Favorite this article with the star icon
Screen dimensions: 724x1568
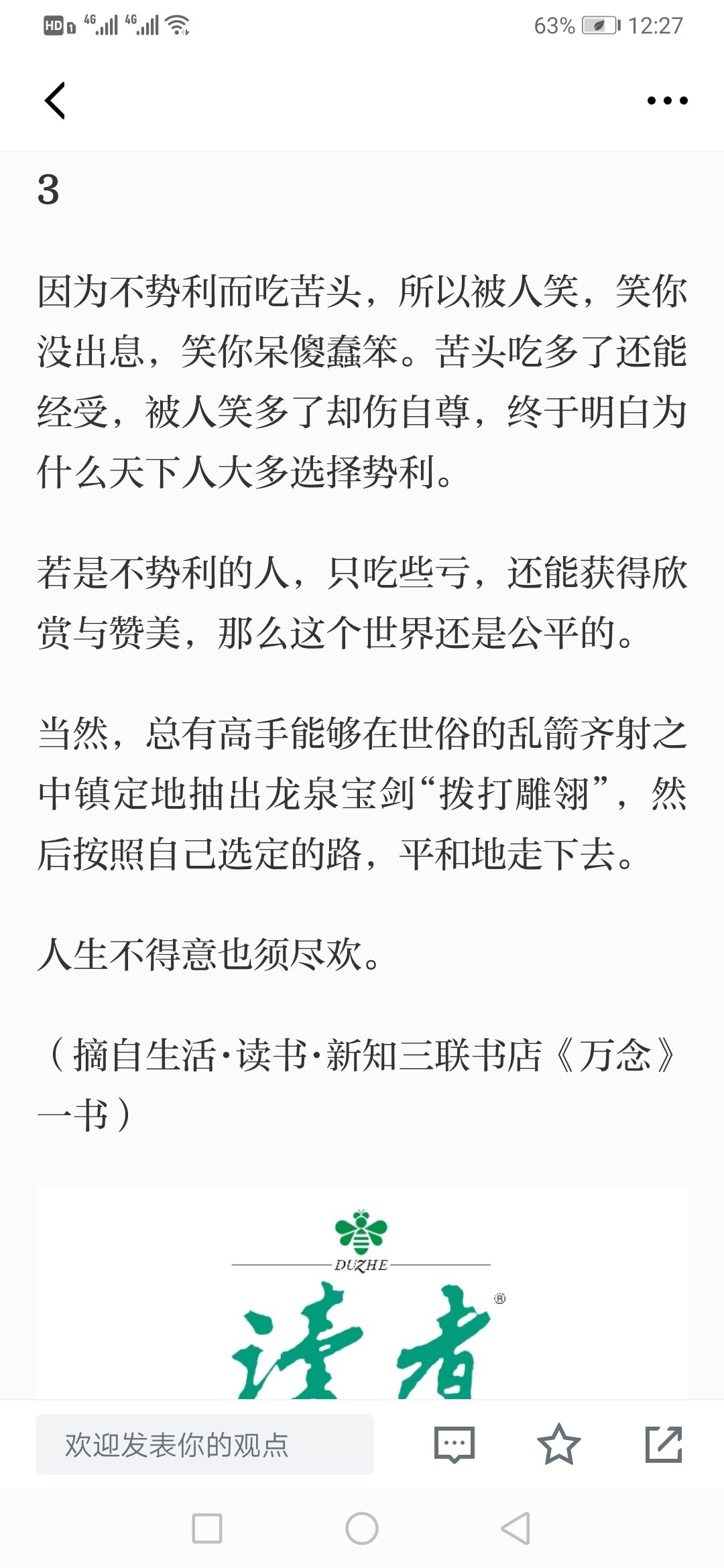click(558, 1445)
